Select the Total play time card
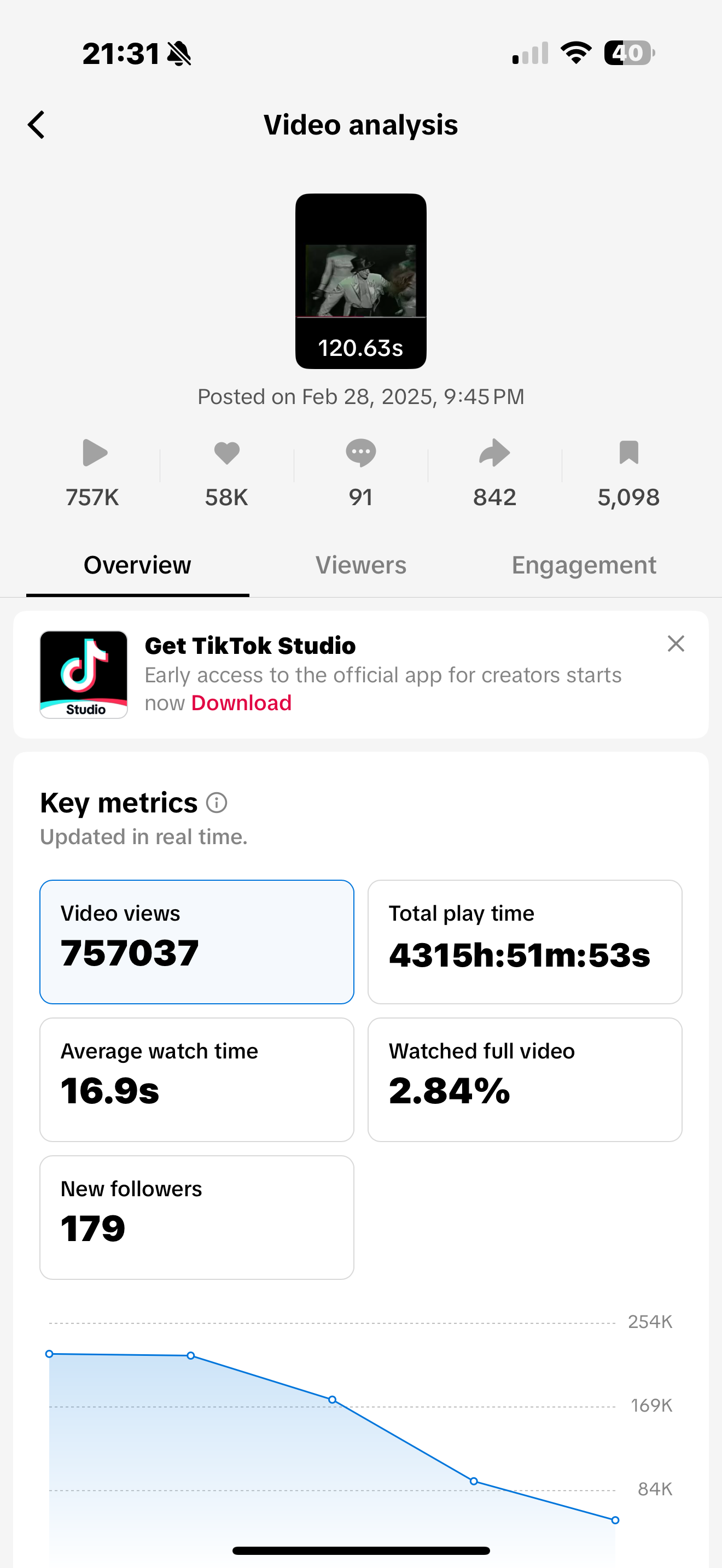 tap(525, 941)
